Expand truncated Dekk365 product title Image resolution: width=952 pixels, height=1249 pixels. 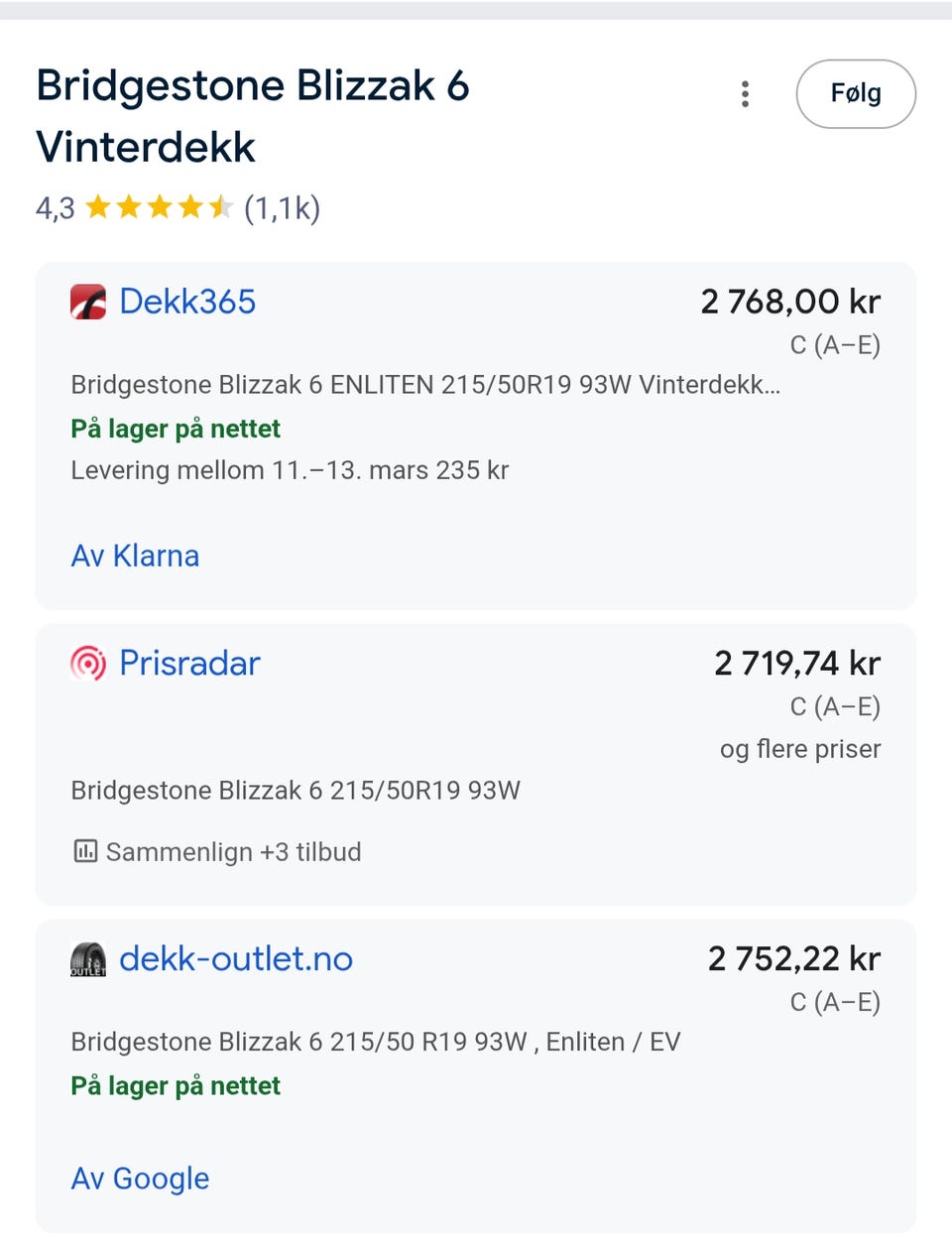(426, 385)
